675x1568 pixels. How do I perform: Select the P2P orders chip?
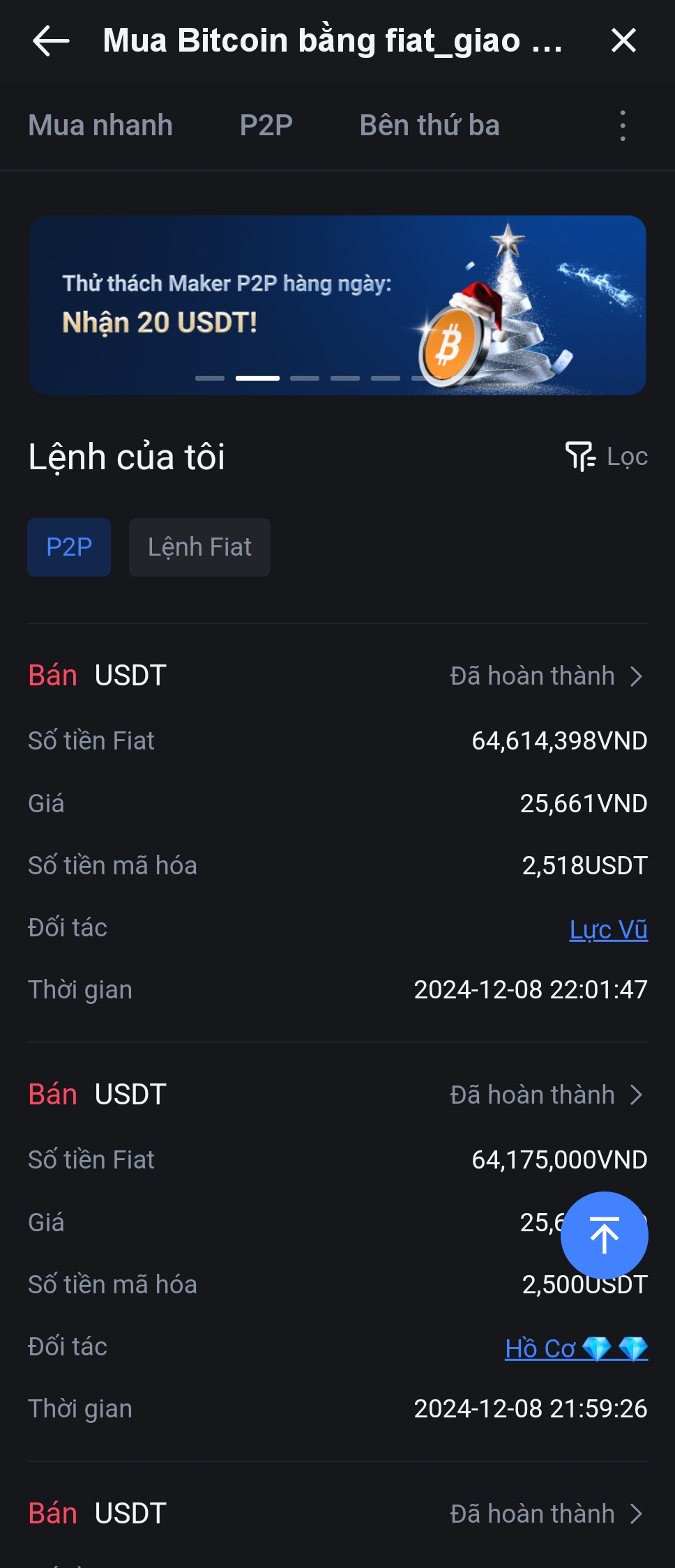(x=69, y=547)
